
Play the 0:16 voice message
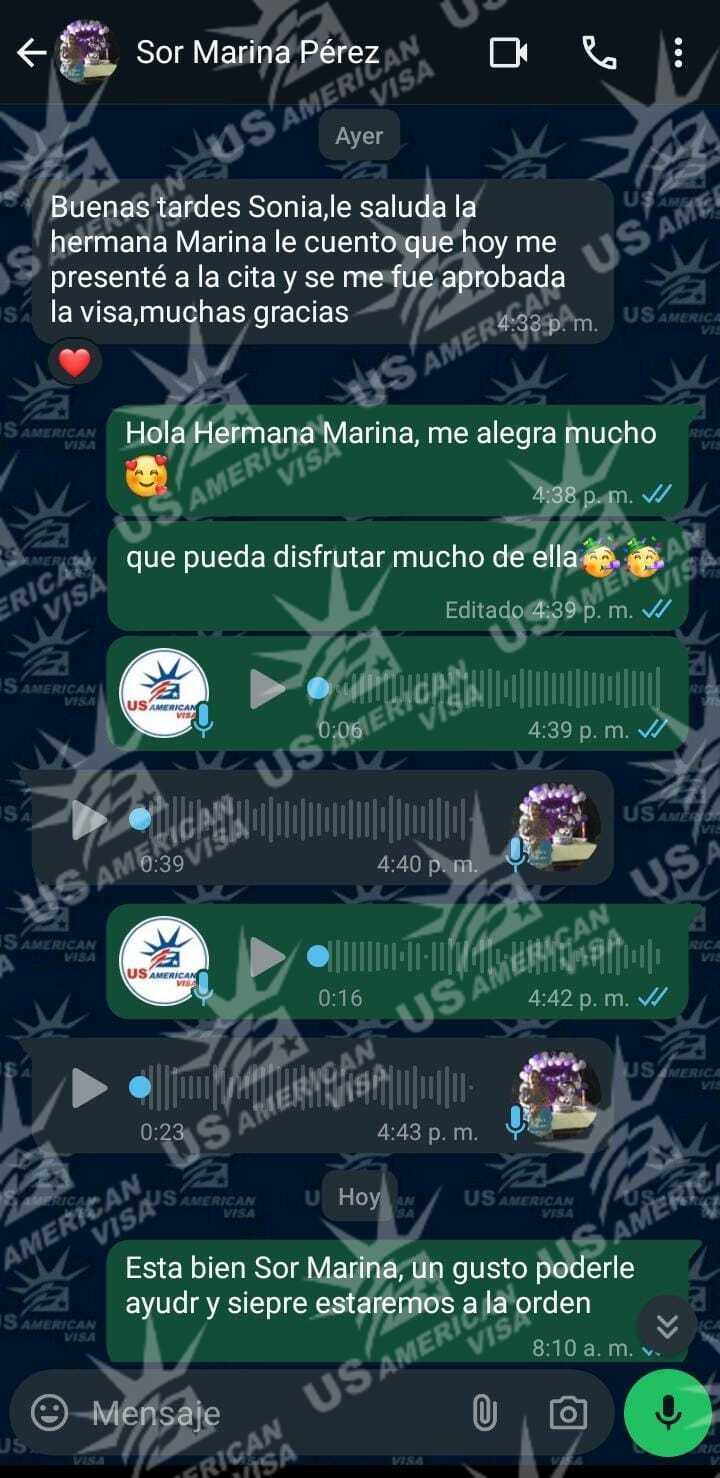point(267,957)
